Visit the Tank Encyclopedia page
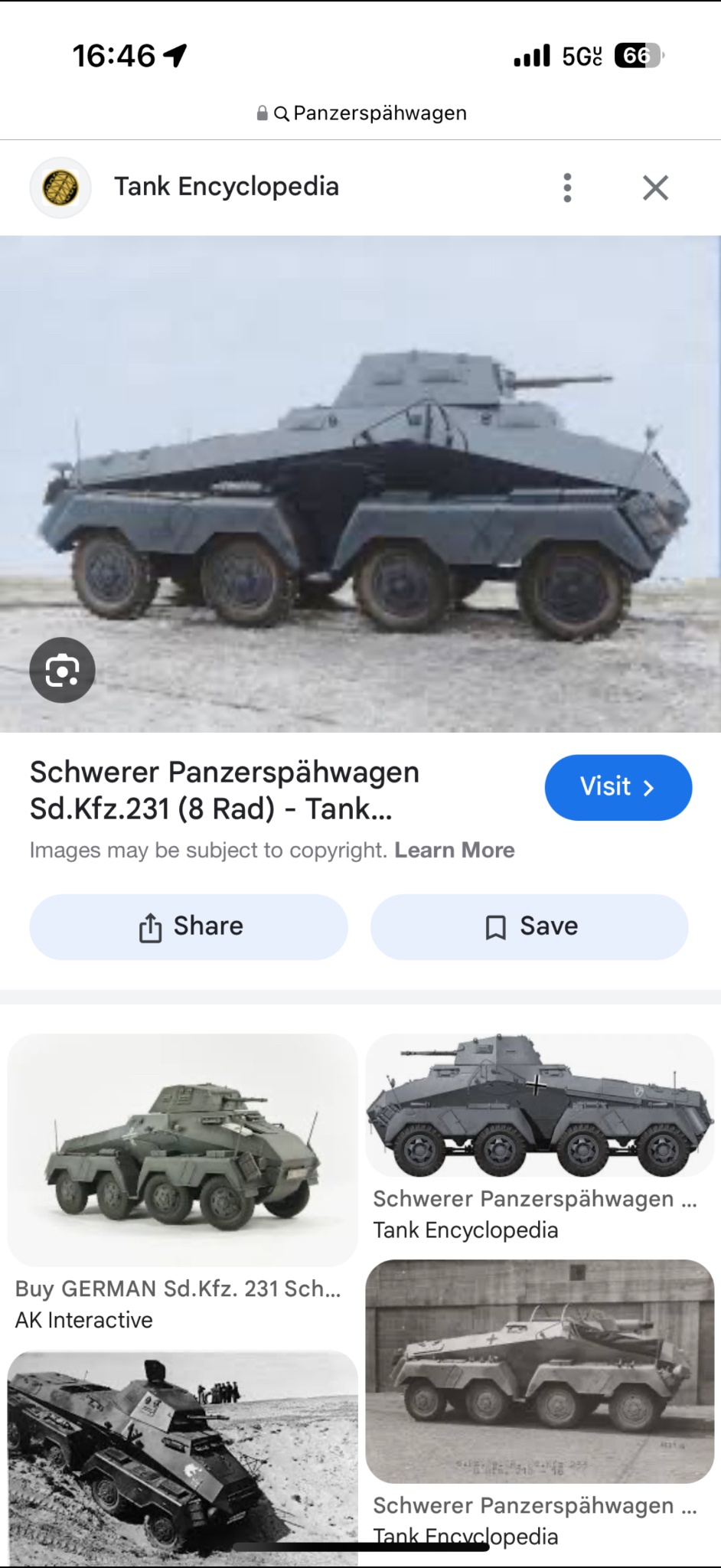The width and height of the screenshot is (721, 1568). coord(618,787)
